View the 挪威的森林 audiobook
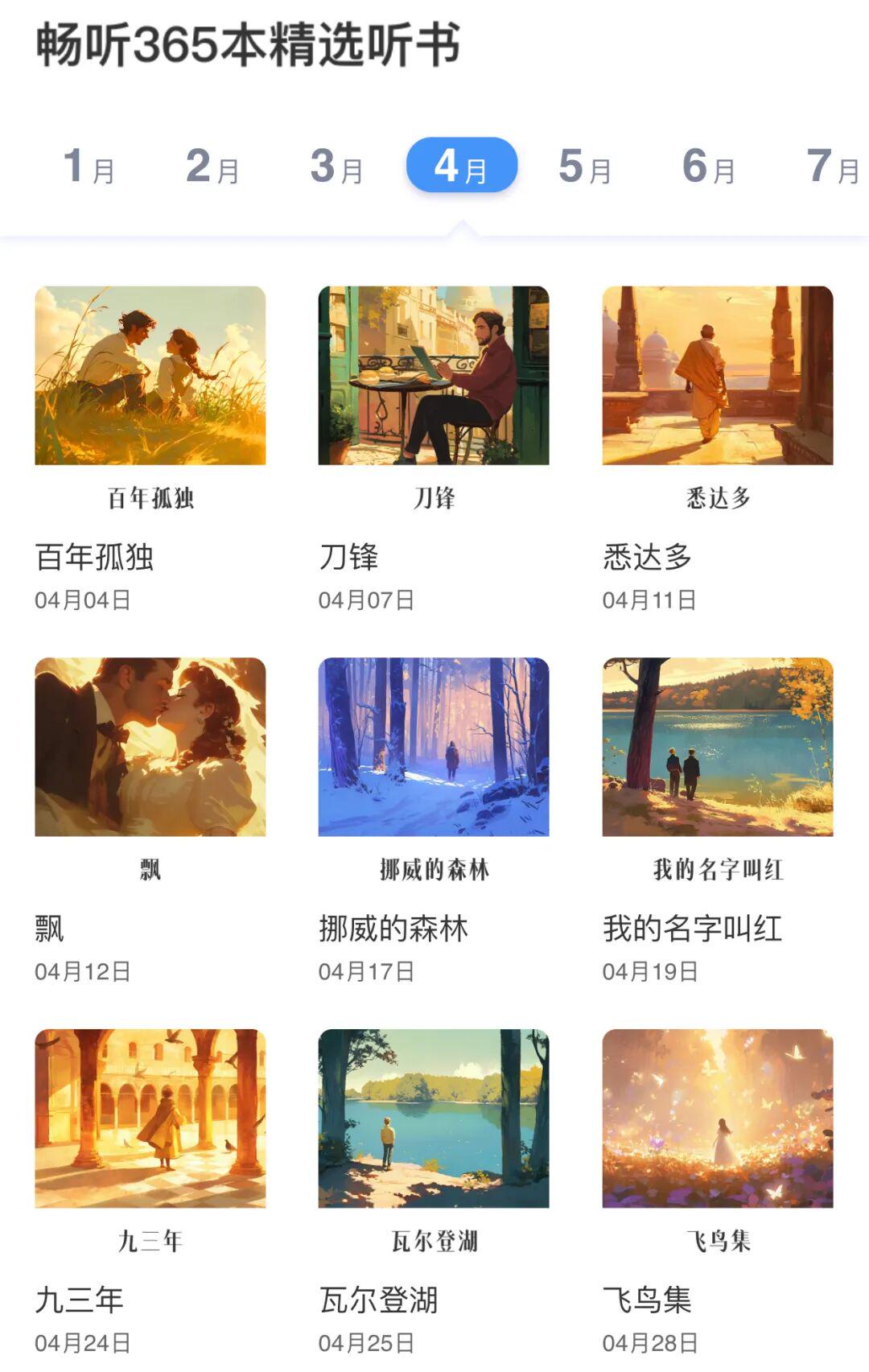 coord(434,748)
